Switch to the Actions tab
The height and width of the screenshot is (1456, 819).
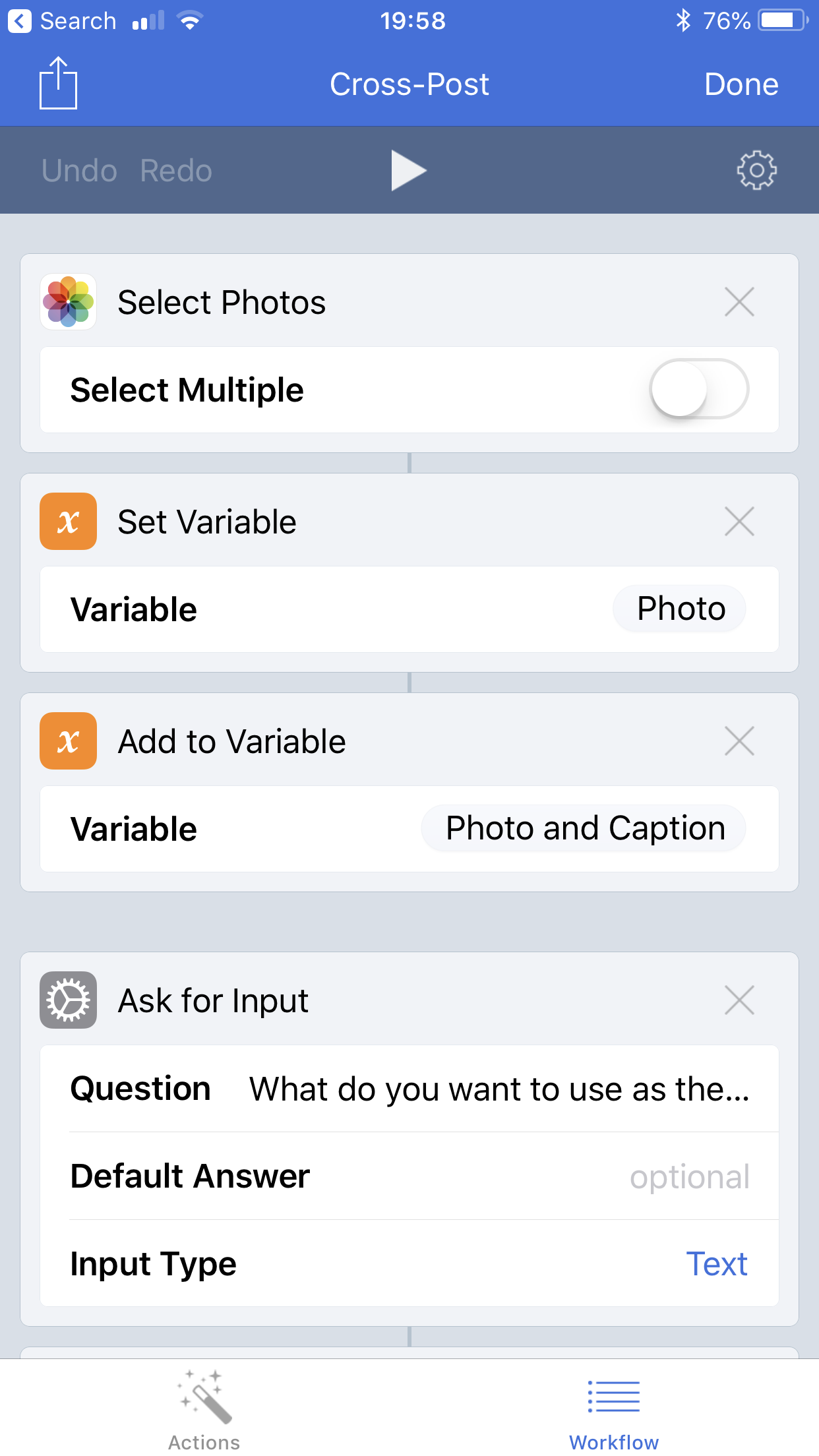click(204, 1409)
